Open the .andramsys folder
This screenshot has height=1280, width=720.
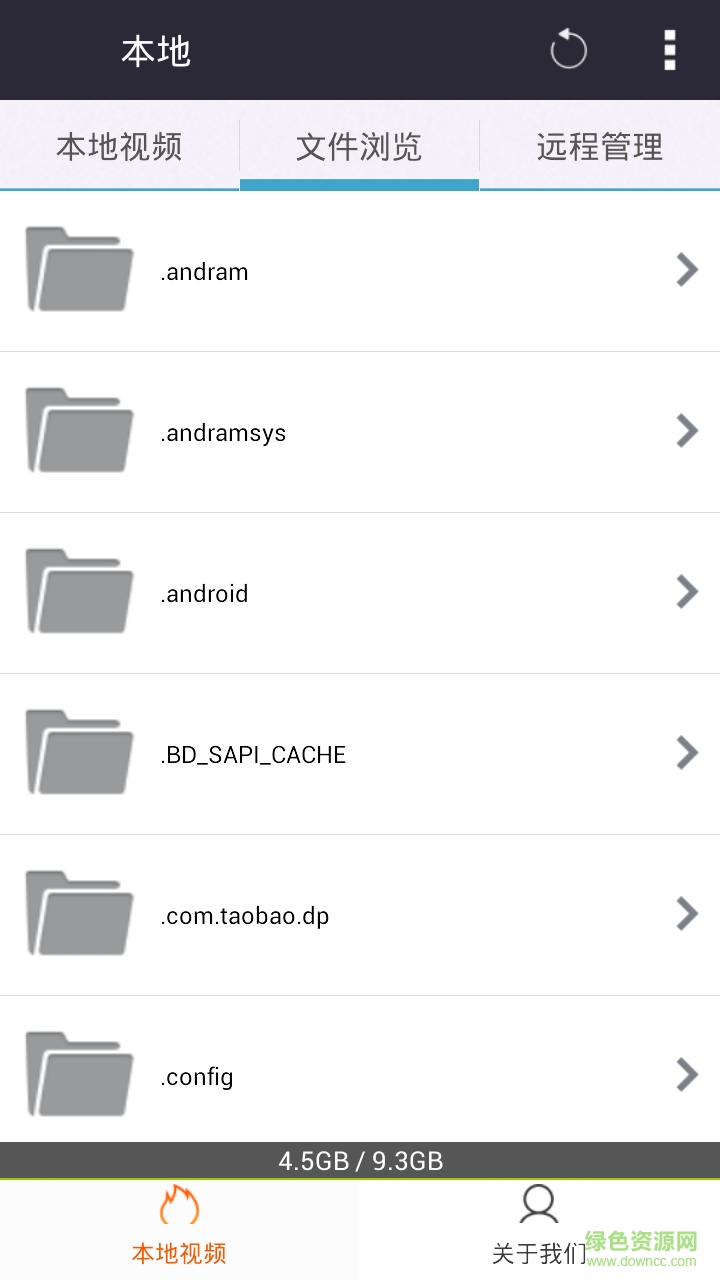click(360, 432)
